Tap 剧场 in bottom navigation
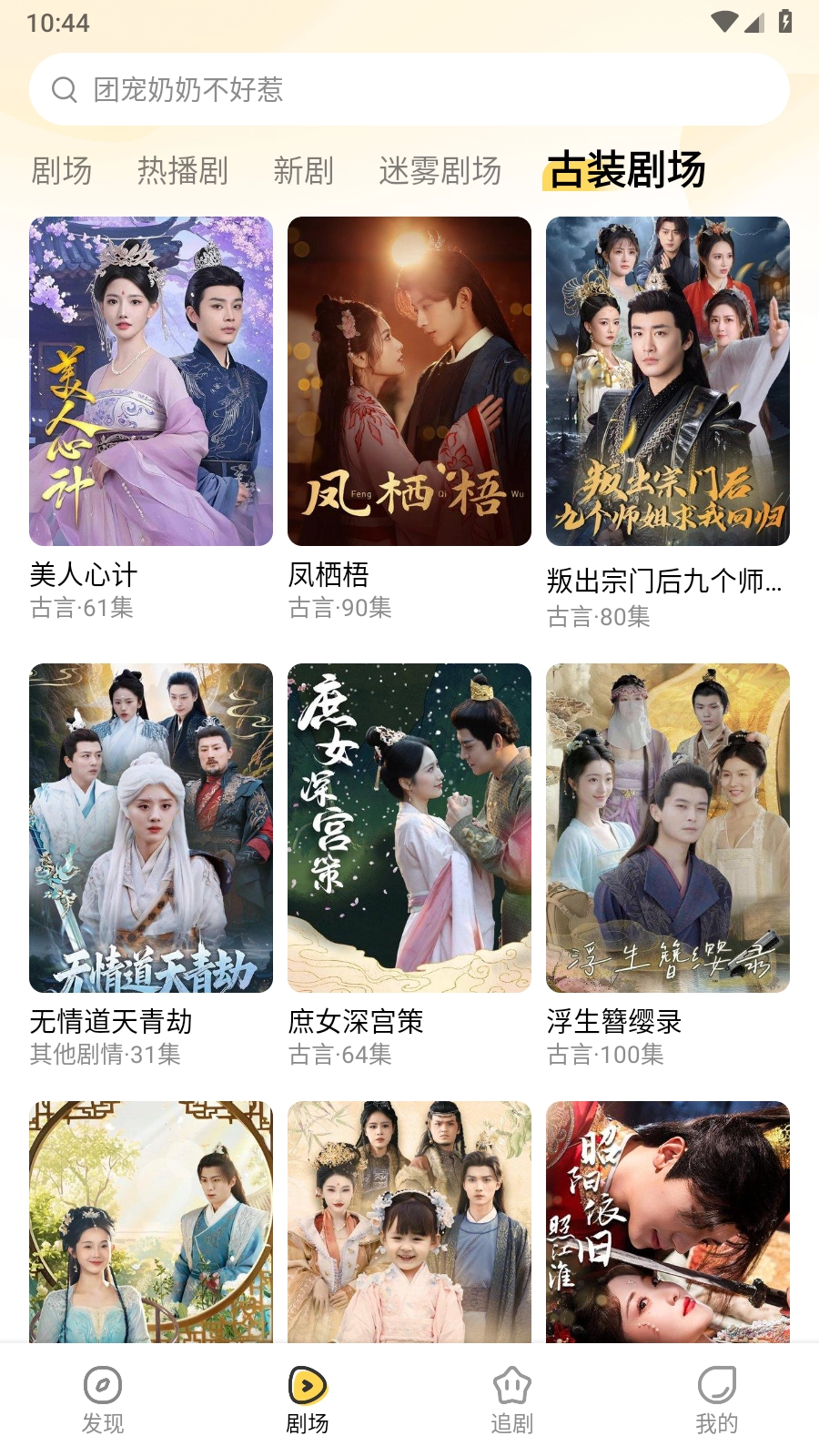Screen dimensions: 819x1456 tap(308, 1400)
